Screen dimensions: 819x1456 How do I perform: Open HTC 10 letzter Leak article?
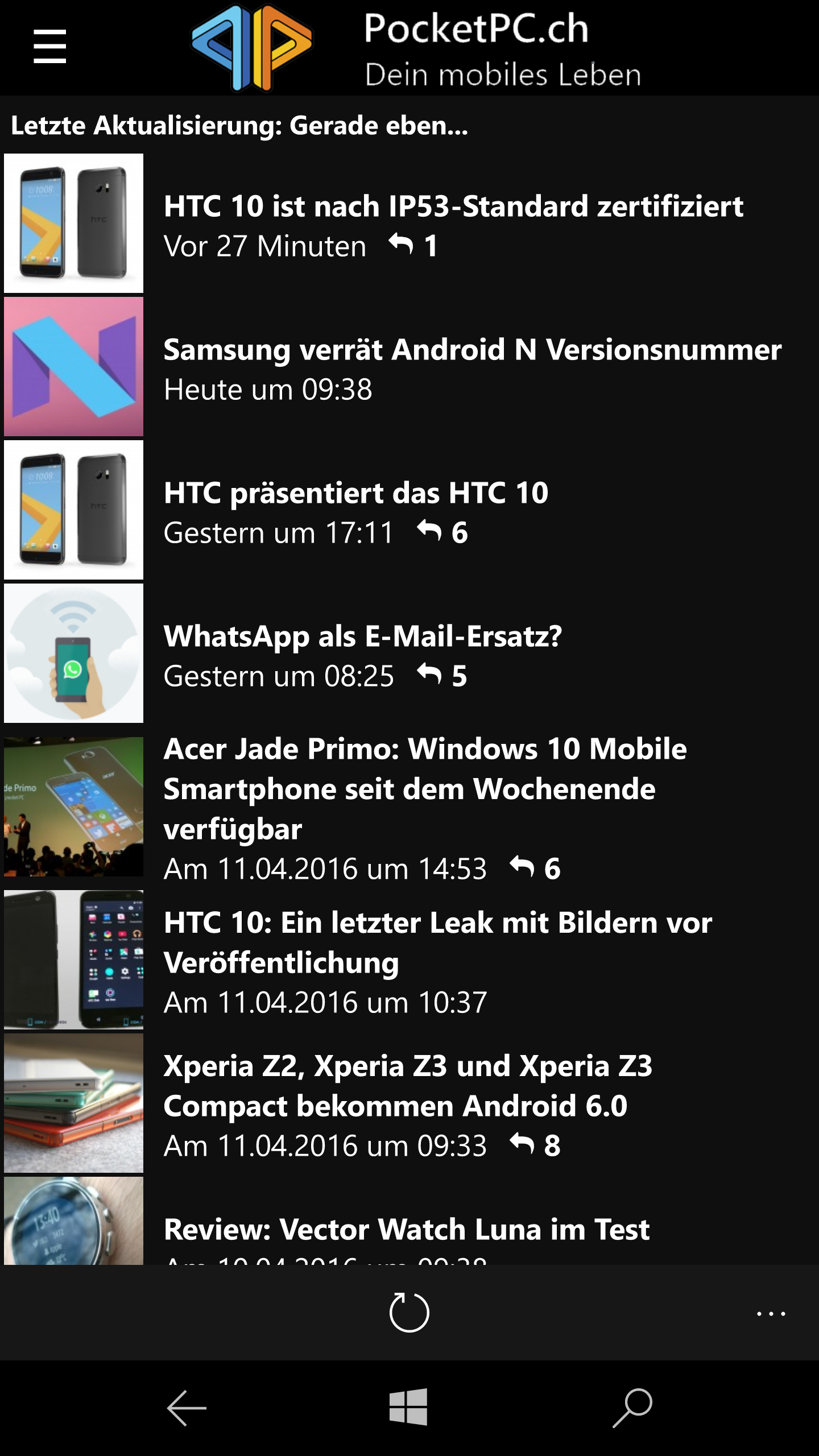pos(409,960)
